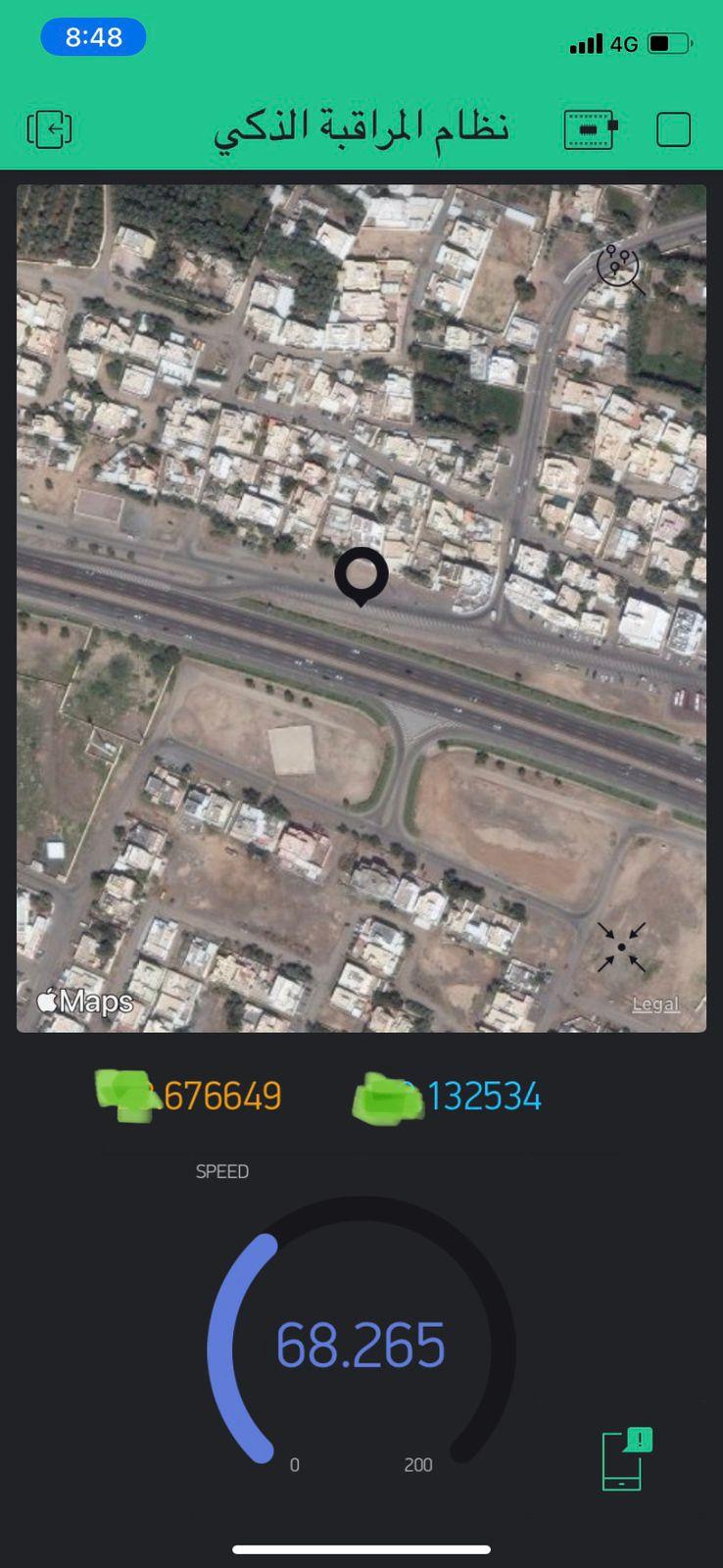The image size is (723, 1568).
Task: Show all markers on the map
Action: click(x=620, y=268)
